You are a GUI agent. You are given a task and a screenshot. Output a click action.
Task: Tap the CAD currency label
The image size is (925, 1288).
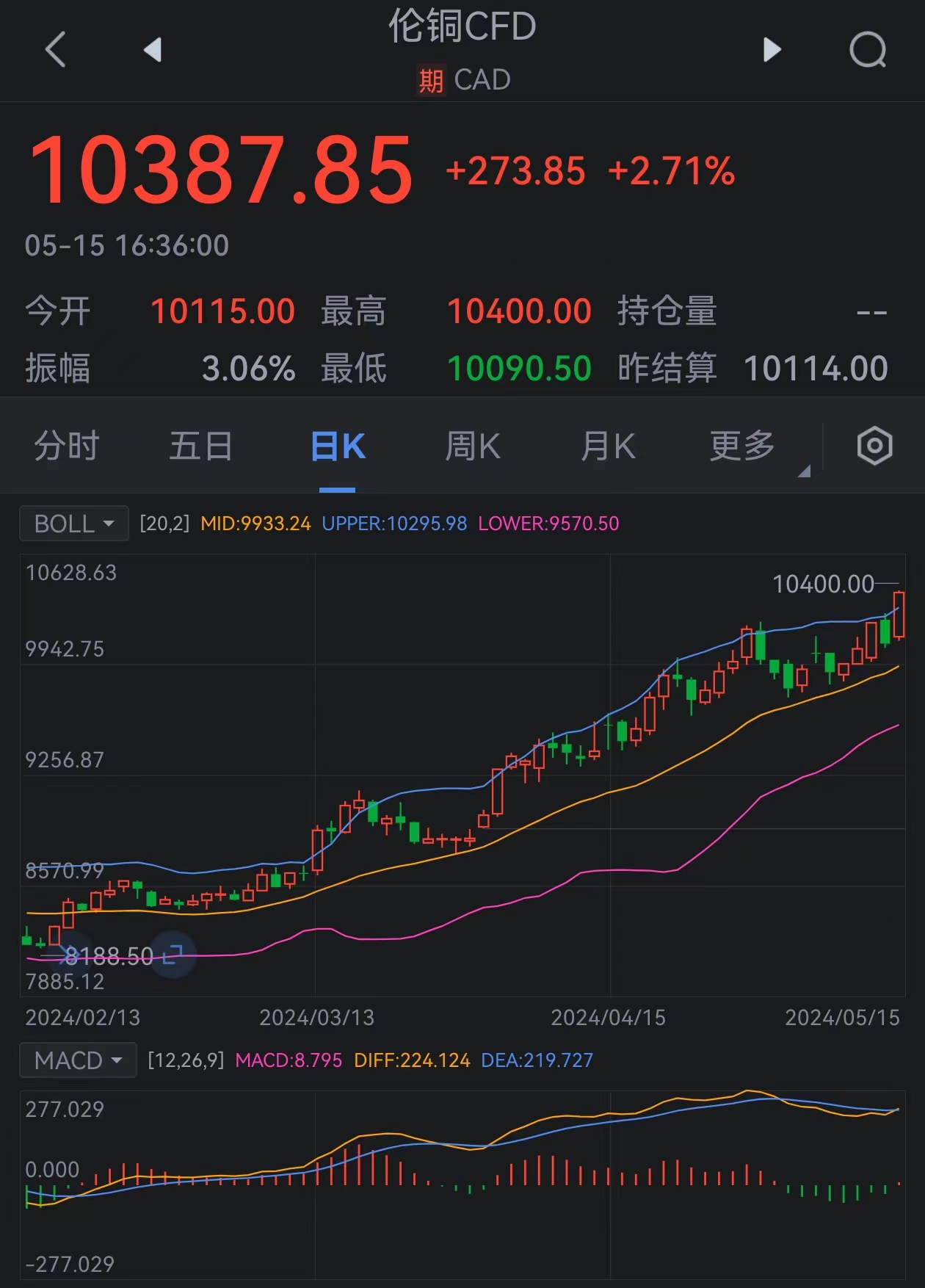point(482,79)
